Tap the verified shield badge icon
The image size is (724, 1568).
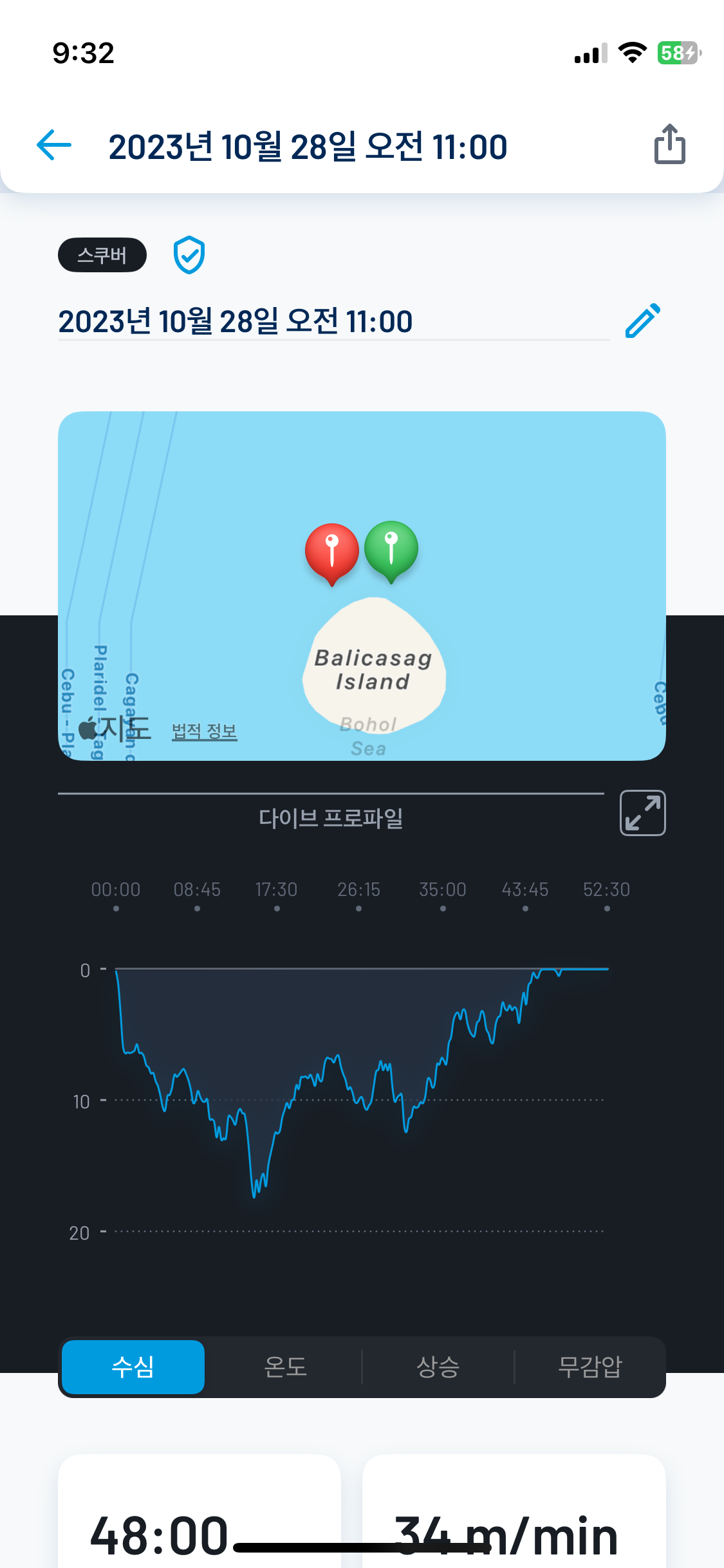(189, 255)
